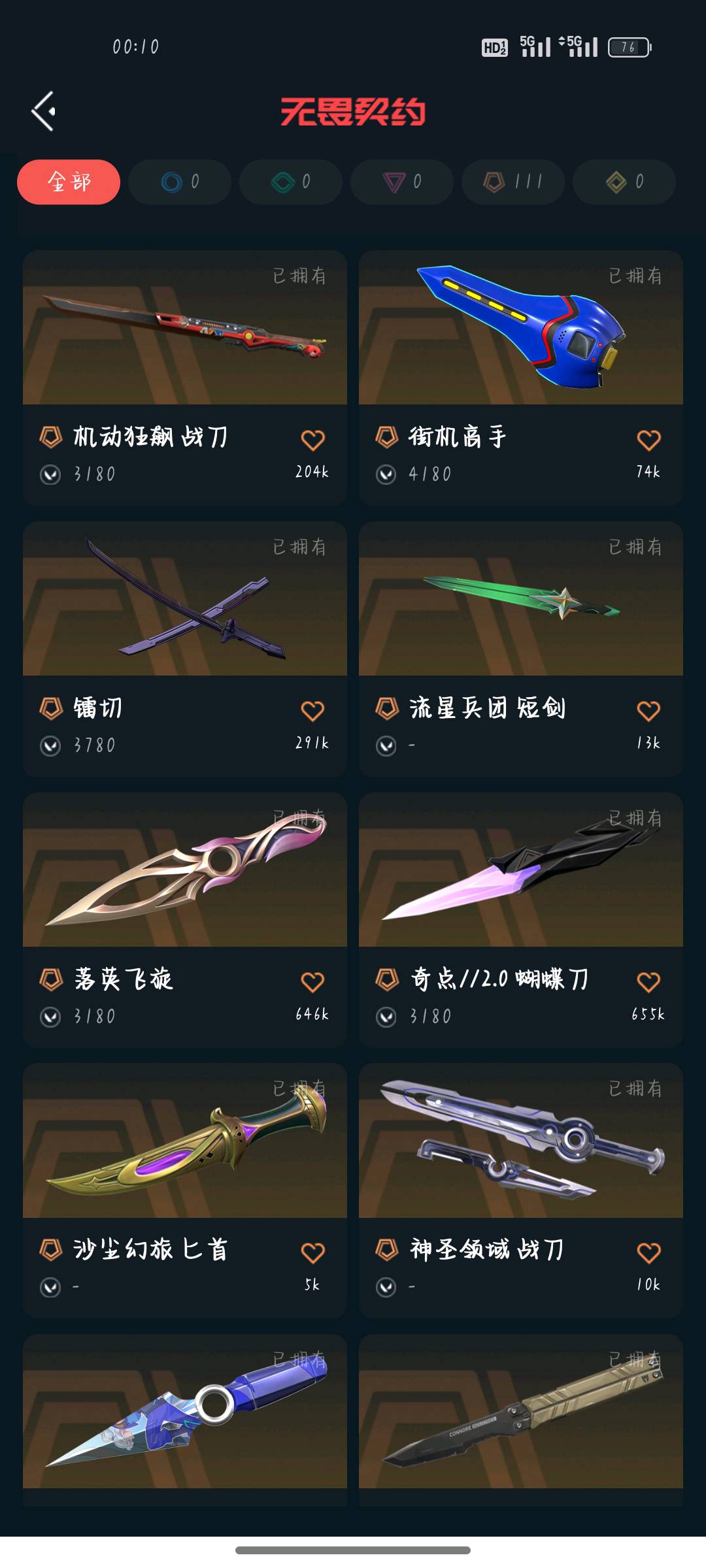Open the 奇点//2.0 蝴蝶刀 card
The height and width of the screenshot is (1568, 706).
520,870
